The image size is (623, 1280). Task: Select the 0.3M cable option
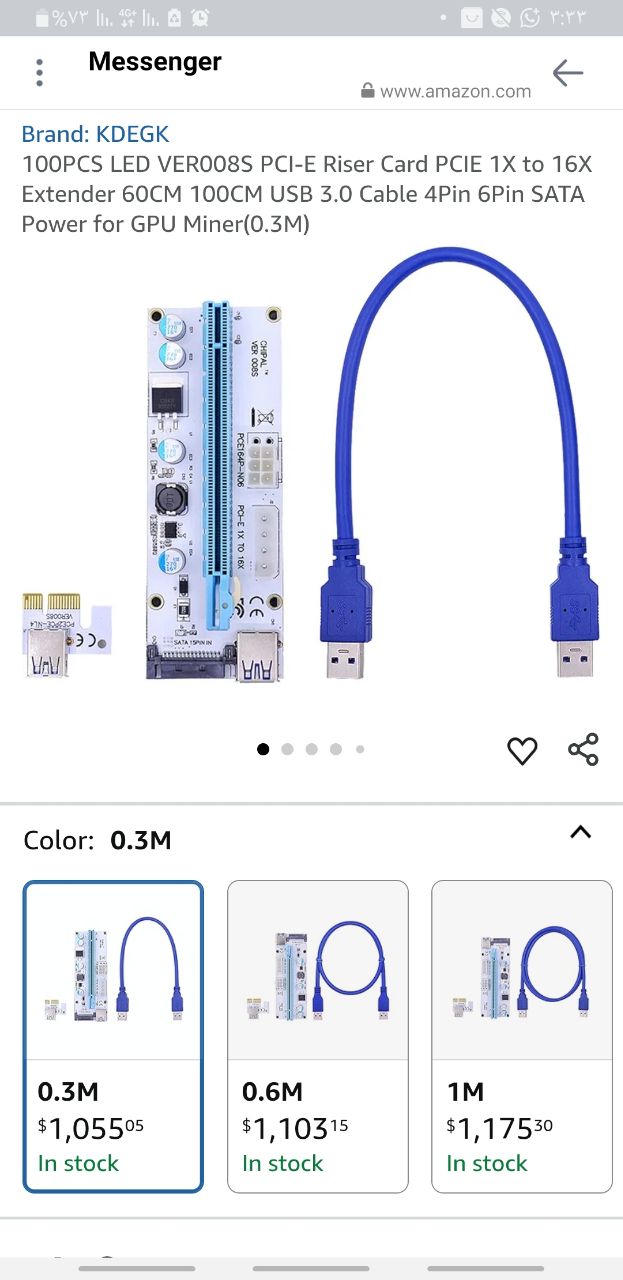[x=113, y=1036]
